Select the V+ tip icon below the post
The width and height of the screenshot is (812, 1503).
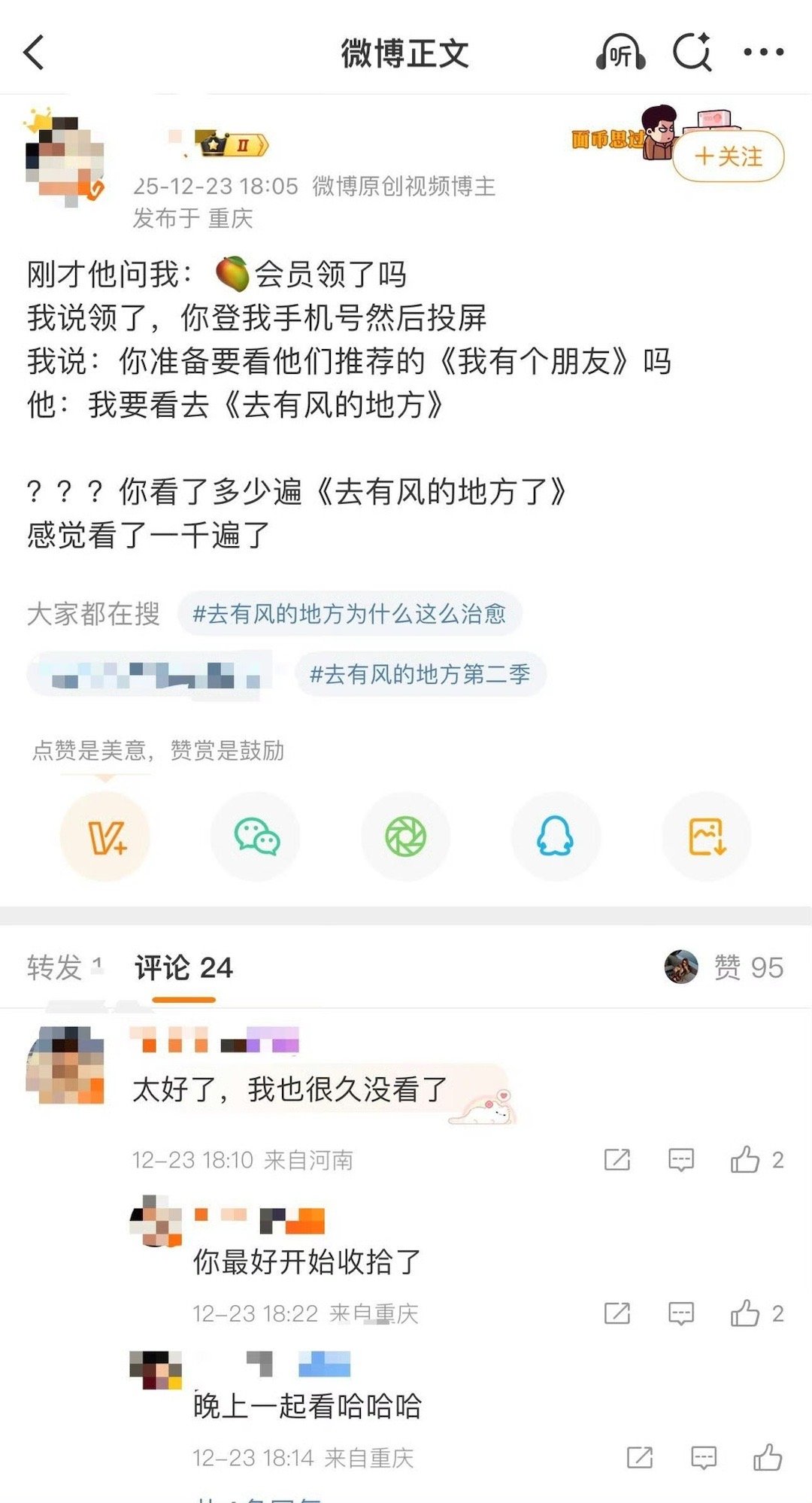click(107, 836)
